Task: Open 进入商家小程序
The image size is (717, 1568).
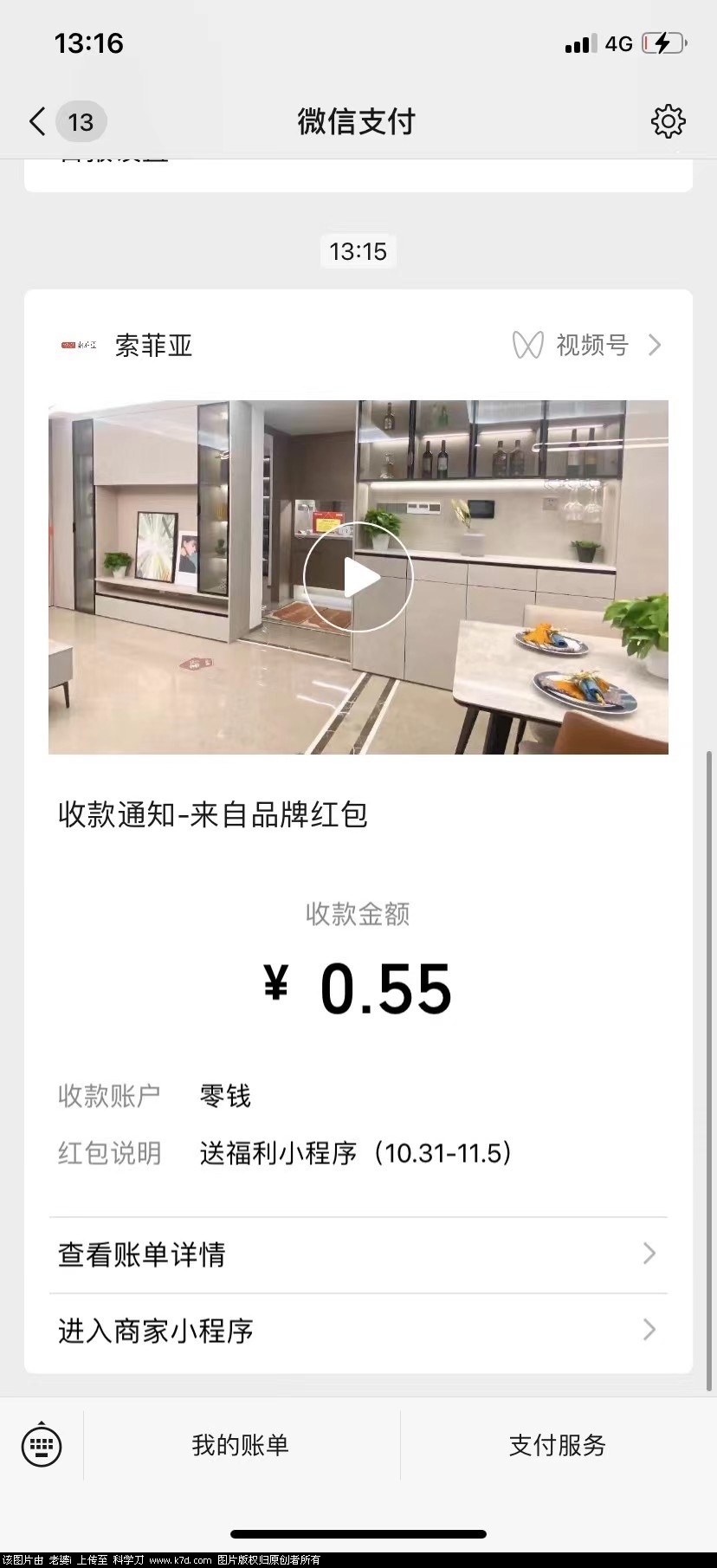Action: point(358,1331)
